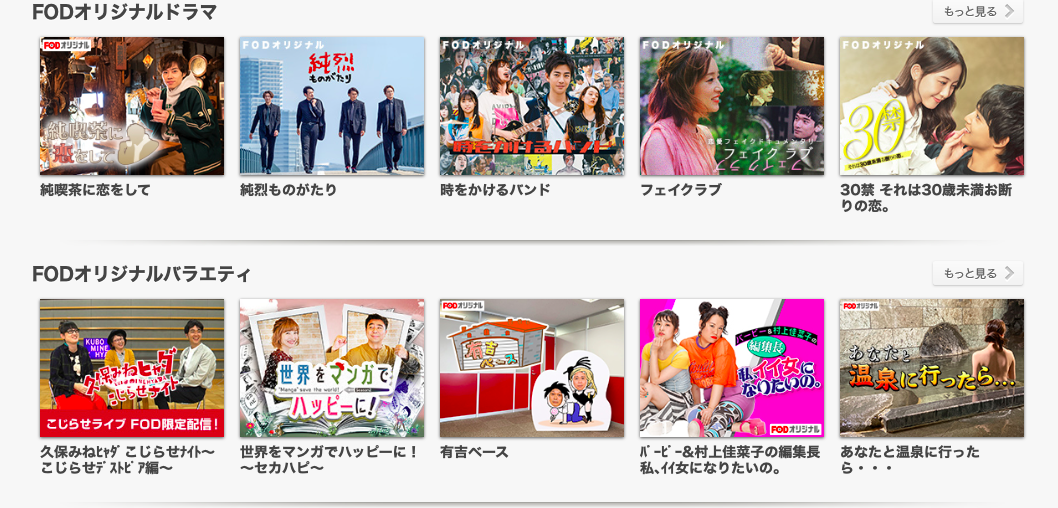
Task: Open フェイクラブ show
Action: pyautogui.click(x=732, y=106)
